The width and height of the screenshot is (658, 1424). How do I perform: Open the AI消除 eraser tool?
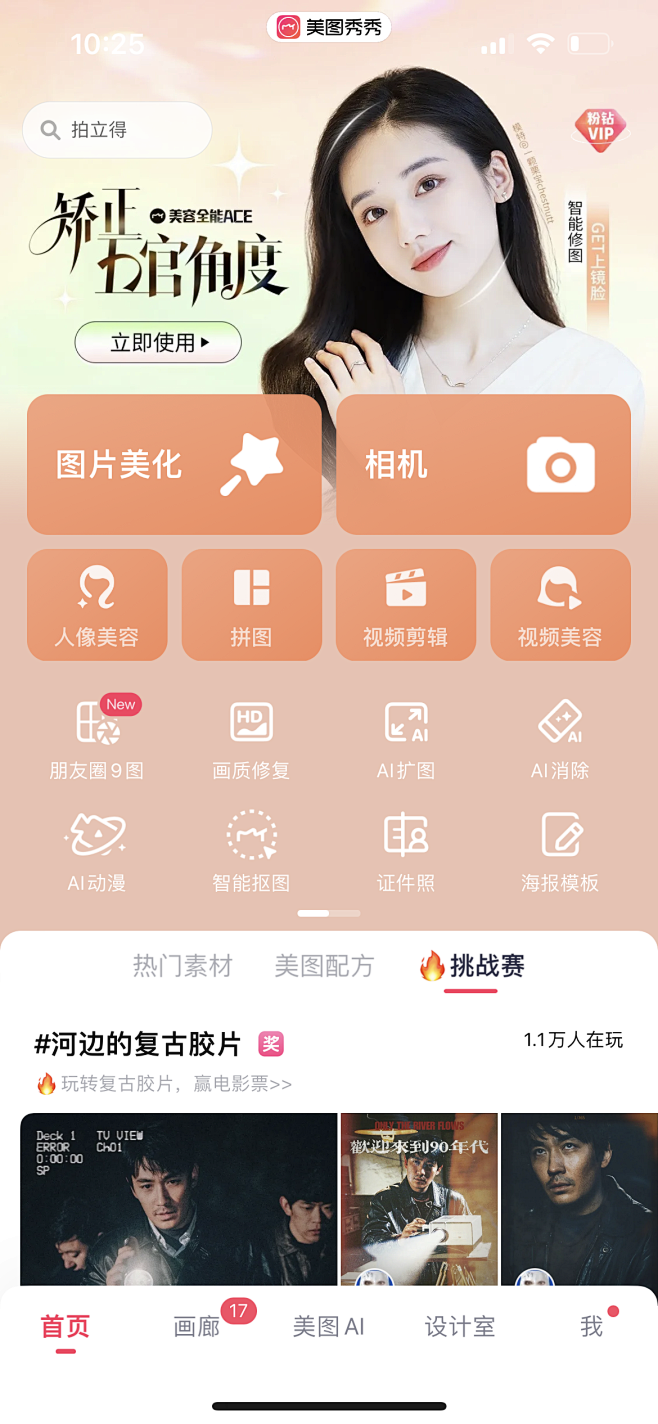tap(560, 738)
